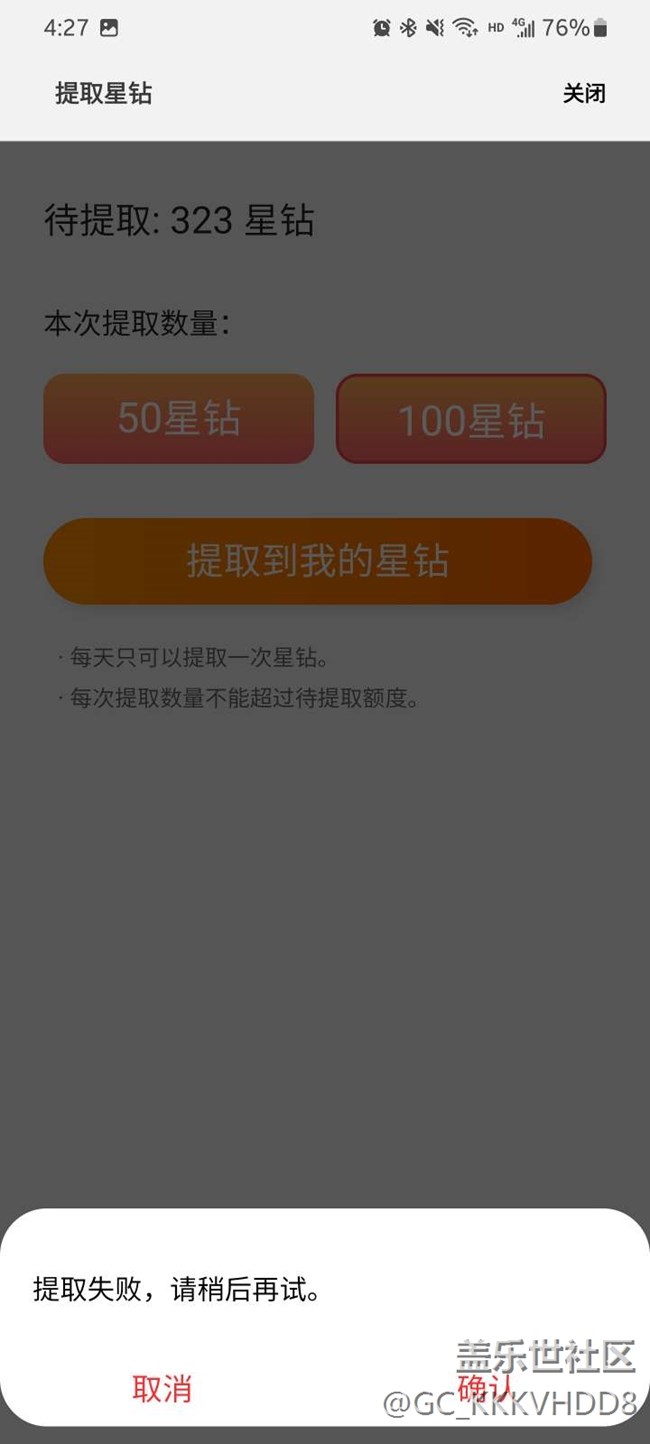Confirm the dialog with 确认
The width and height of the screenshot is (650, 1444).
point(486,1388)
